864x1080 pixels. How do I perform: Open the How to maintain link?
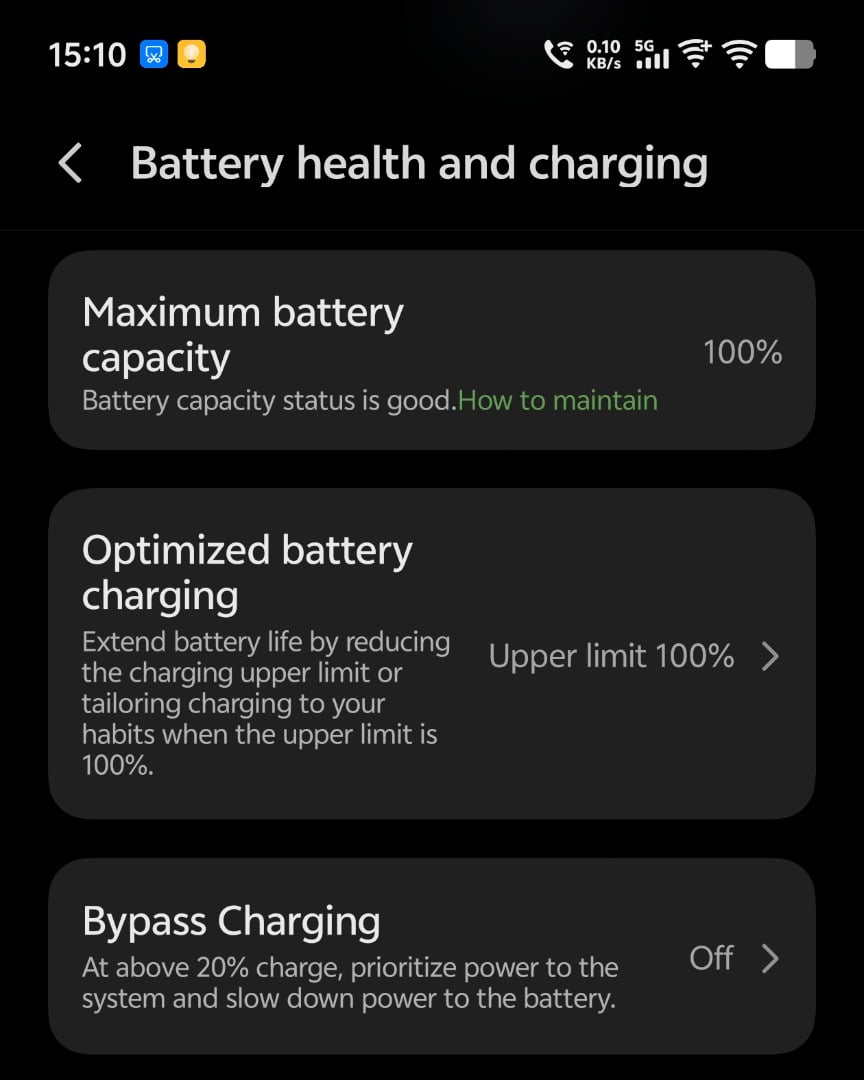pyautogui.click(x=557, y=401)
